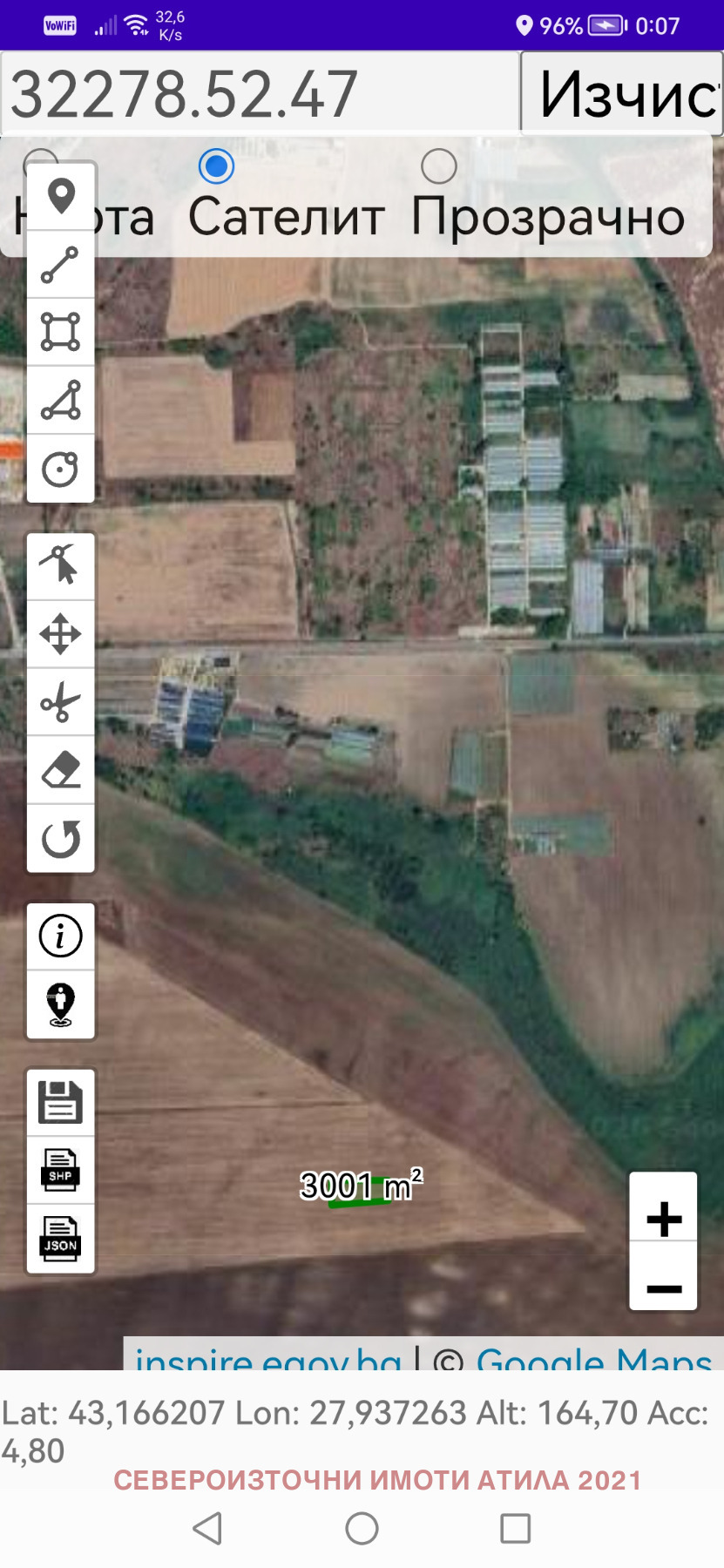Activate the vertex selection tool
724x1568 pixels.
(x=60, y=564)
